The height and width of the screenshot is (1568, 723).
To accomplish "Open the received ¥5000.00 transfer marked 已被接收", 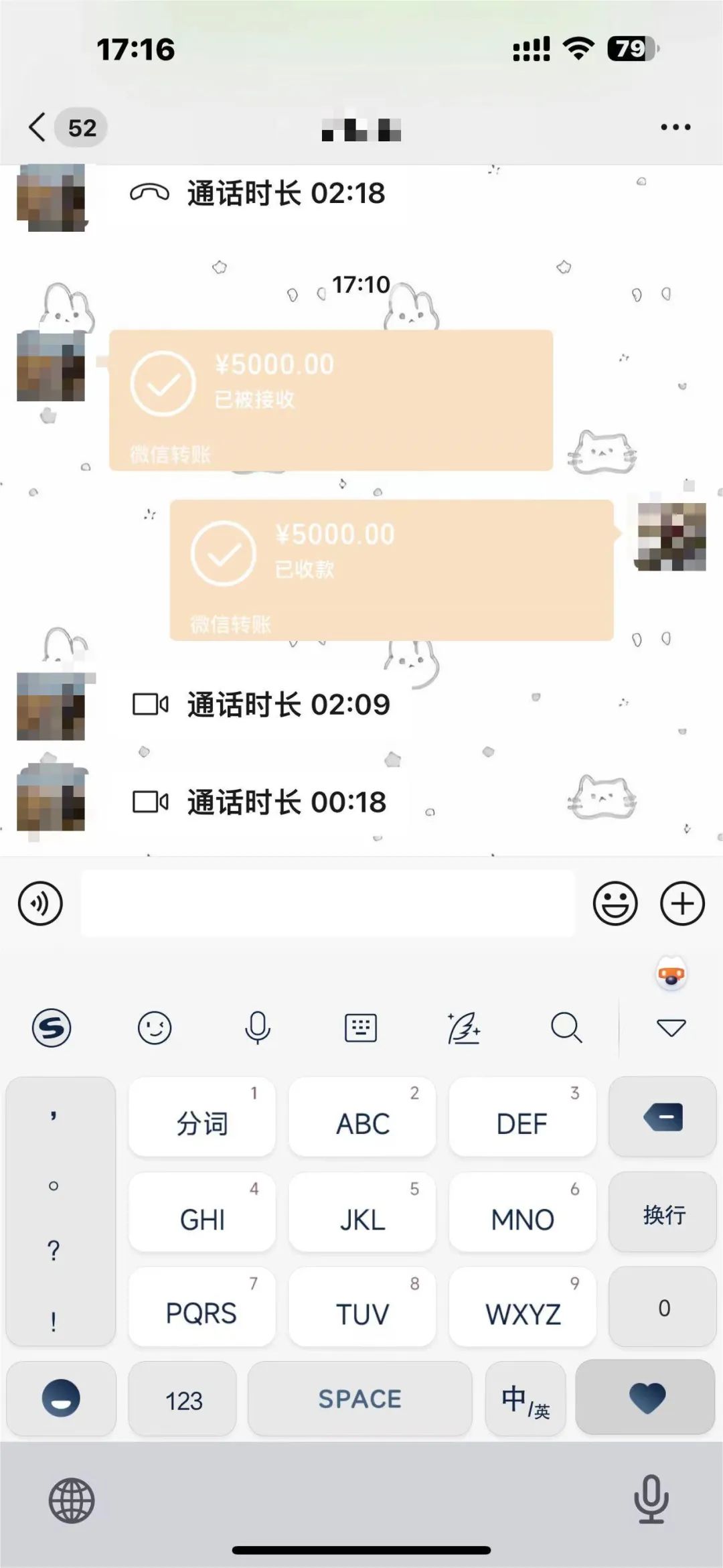I will (x=331, y=400).
